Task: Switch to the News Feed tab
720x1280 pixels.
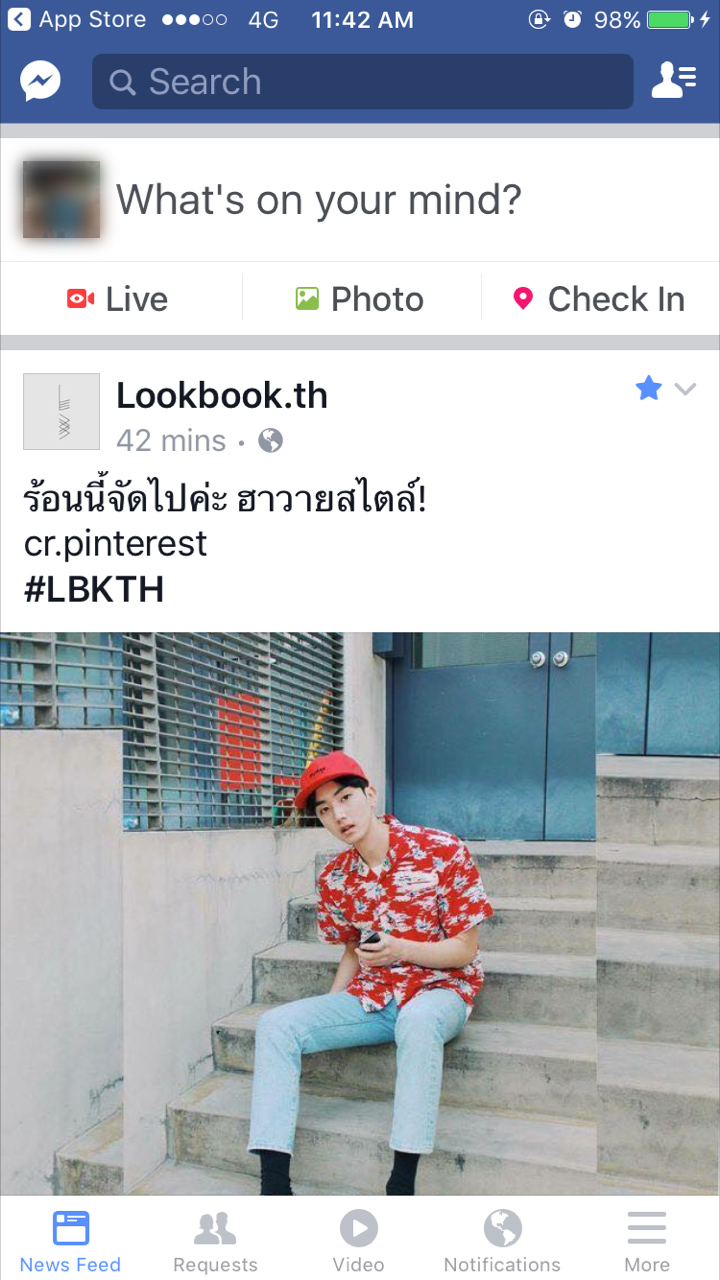Action: tap(70, 1241)
